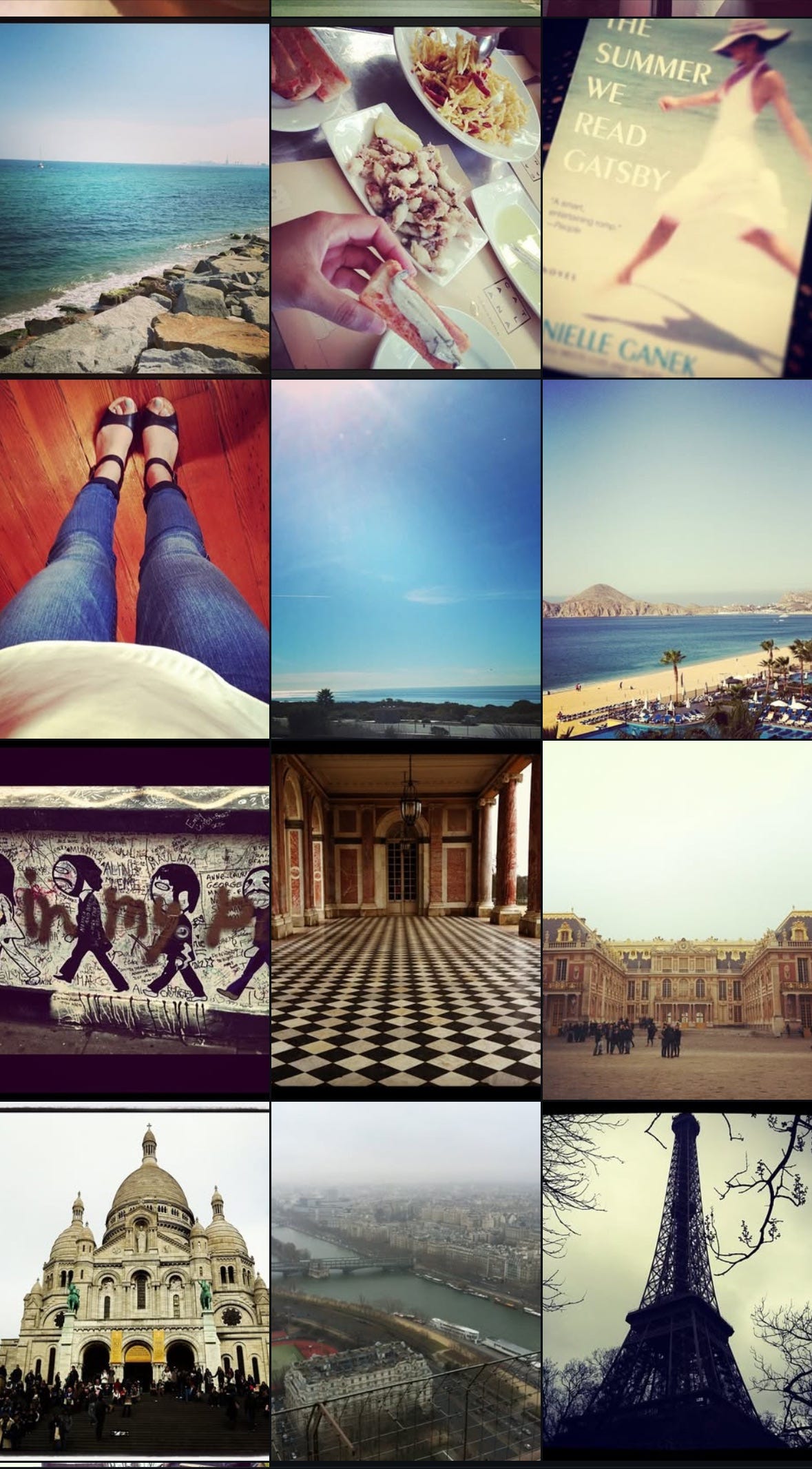Viewport: 812px width, 1469px height.
Task: Open the seafood plates photo
Action: point(405,198)
